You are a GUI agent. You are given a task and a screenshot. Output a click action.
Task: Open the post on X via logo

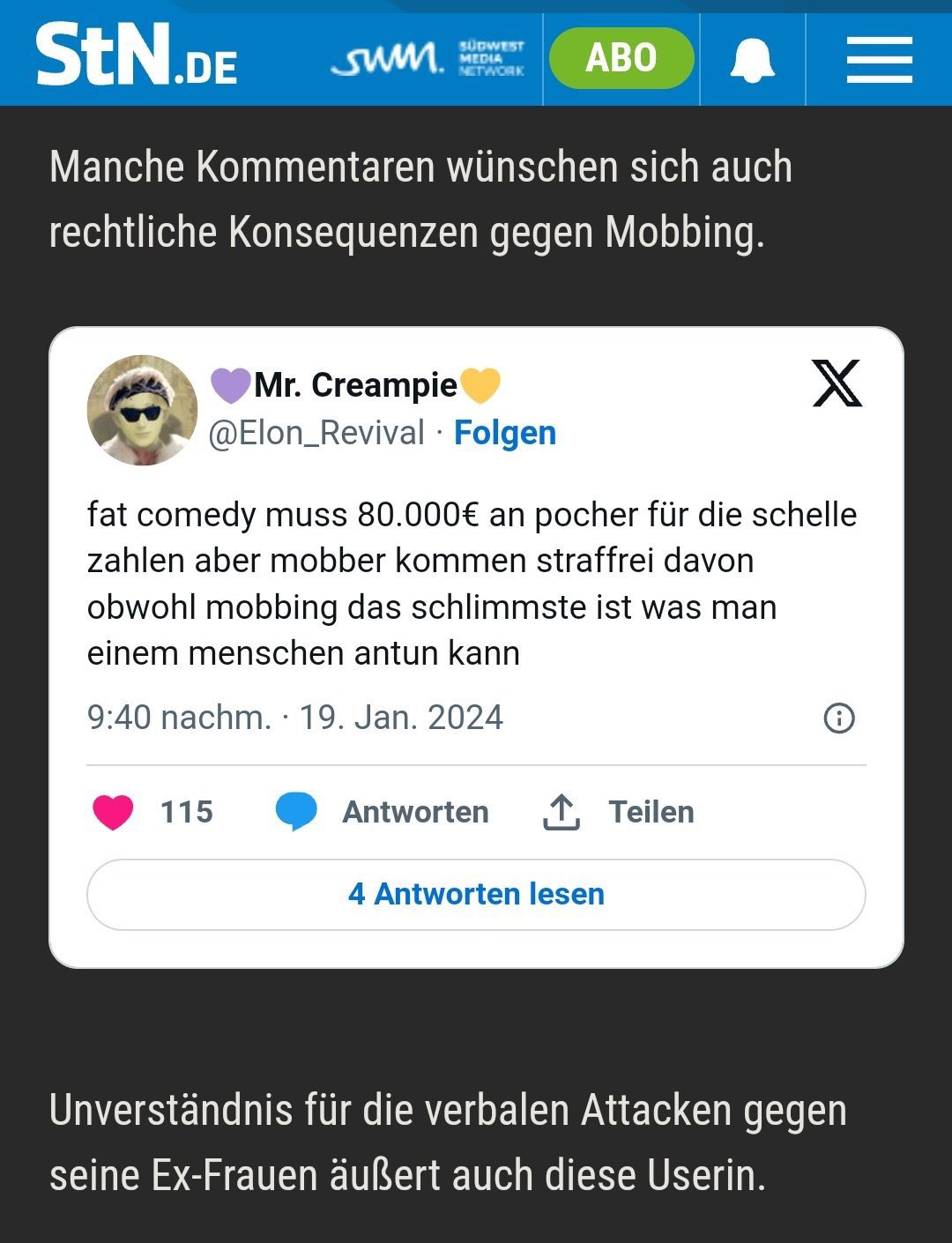[x=837, y=383]
